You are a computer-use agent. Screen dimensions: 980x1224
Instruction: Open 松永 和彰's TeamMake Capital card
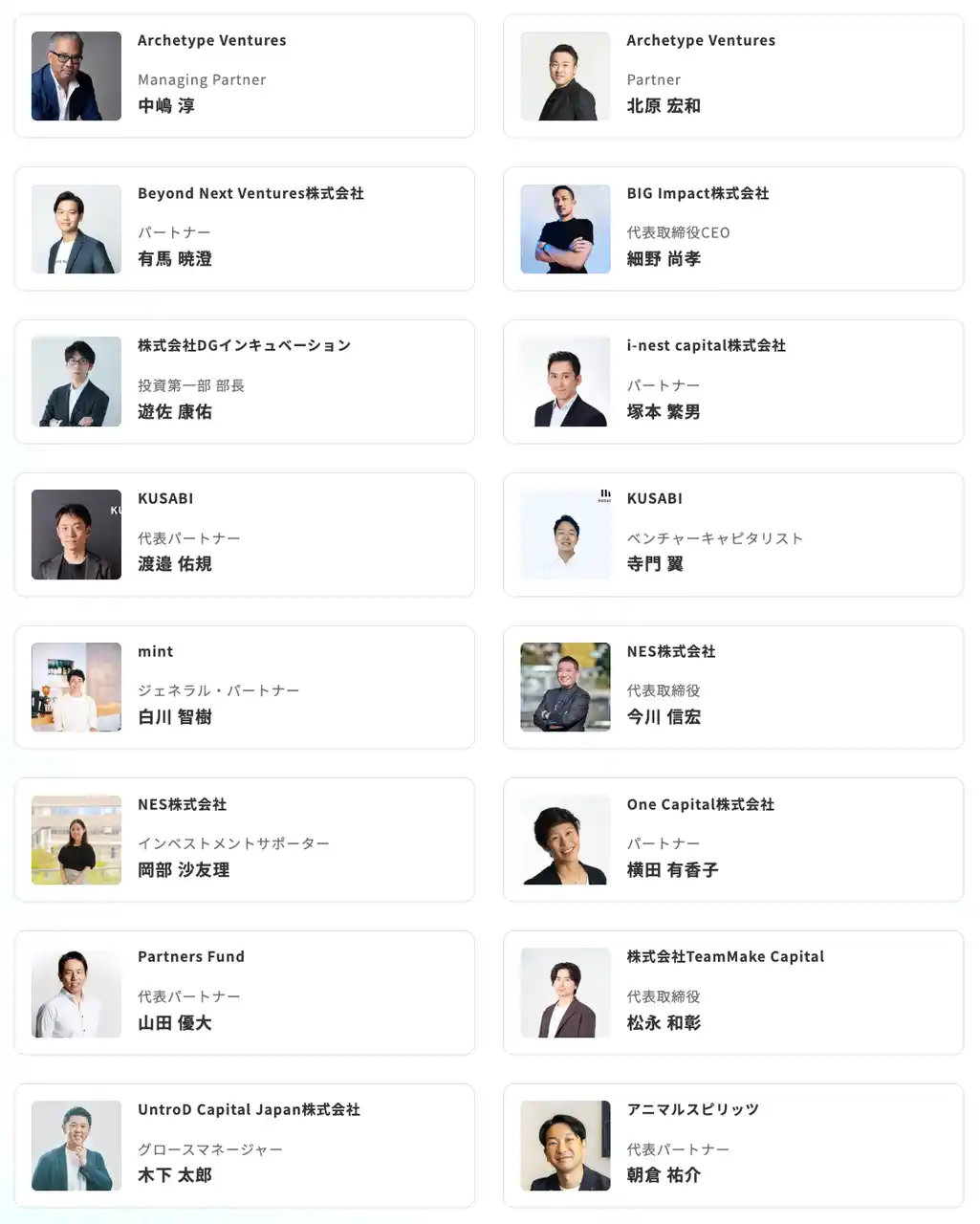coord(733,993)
